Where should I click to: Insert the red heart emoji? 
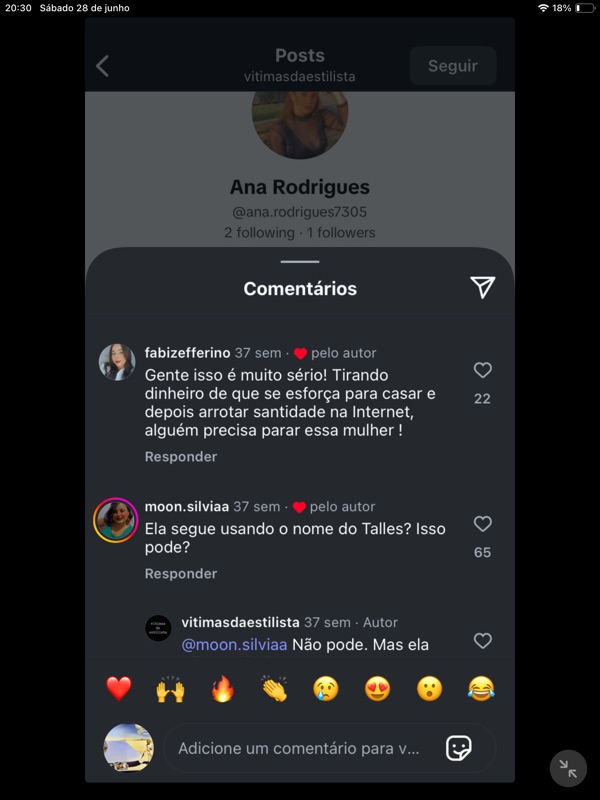click(119, 688)
